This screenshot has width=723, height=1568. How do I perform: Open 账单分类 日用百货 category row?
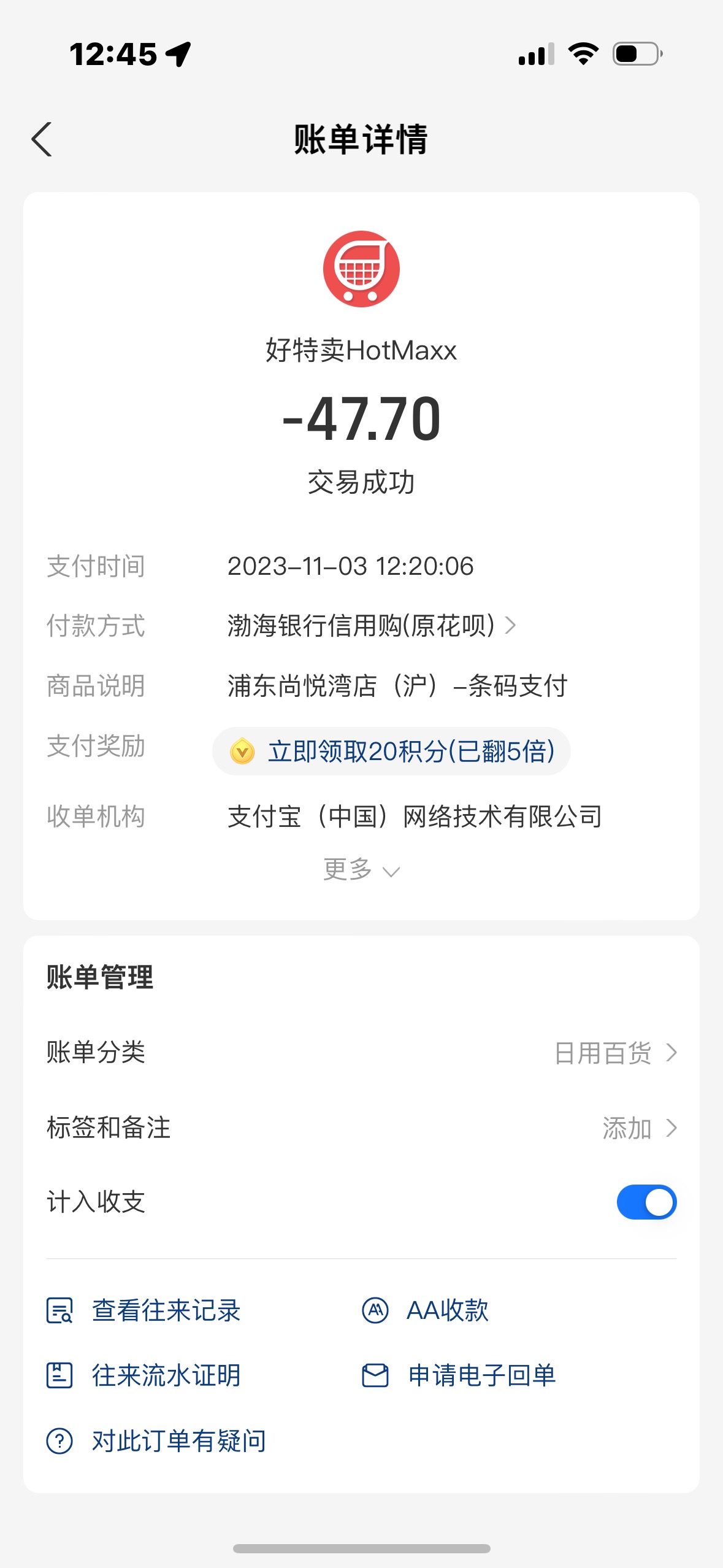(361, 1053)
